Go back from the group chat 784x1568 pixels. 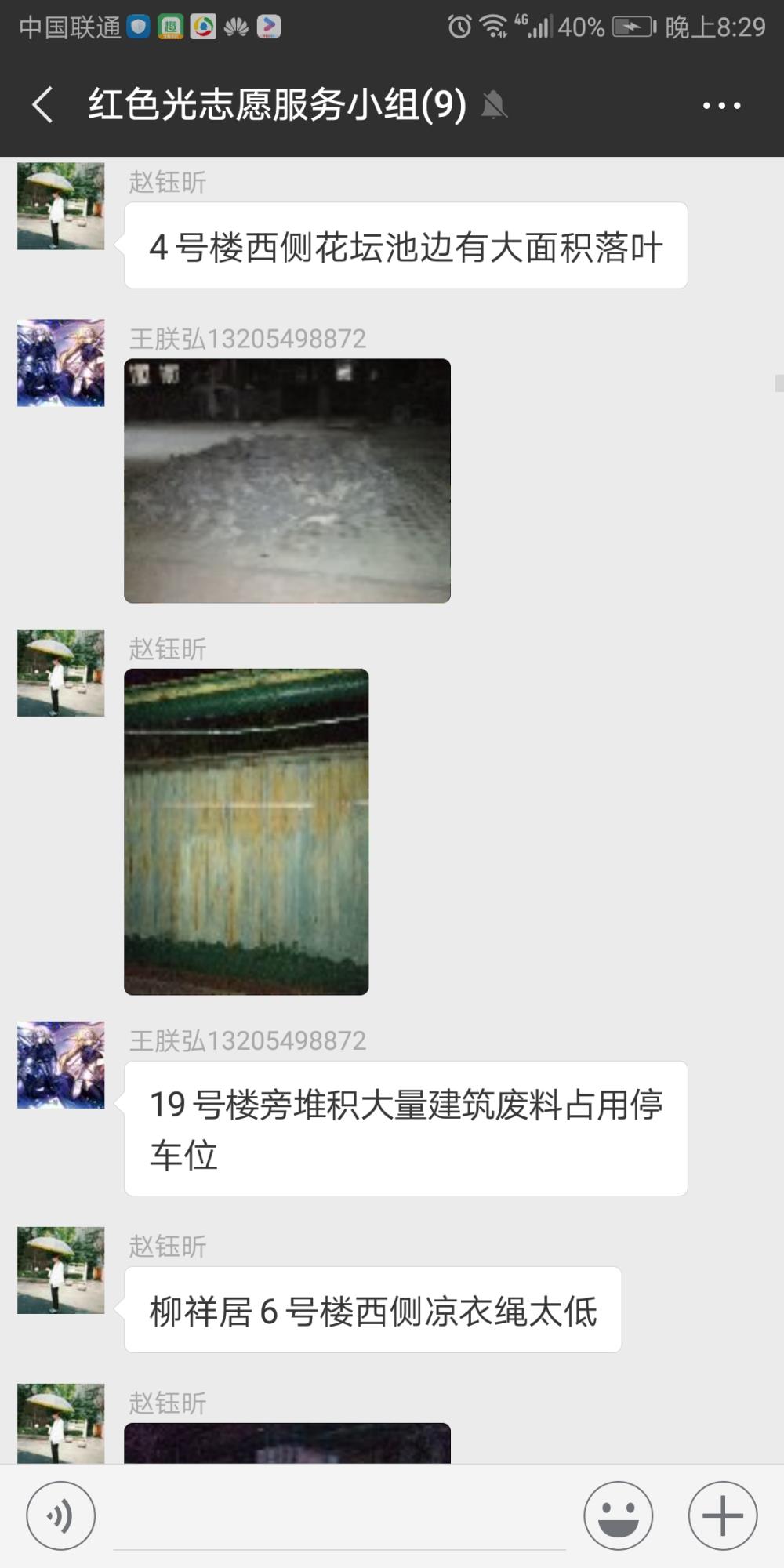click(x=43, y=104)
